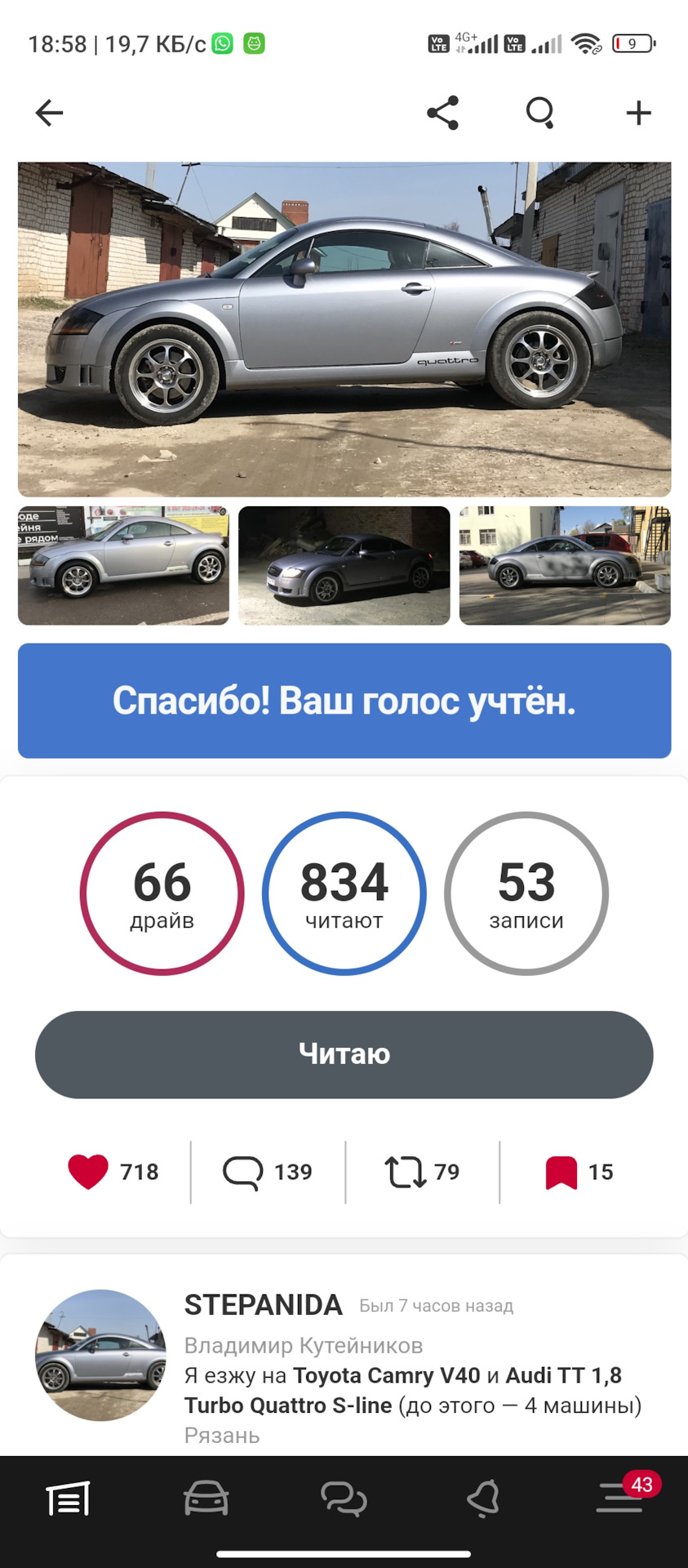The width and height of the screenshot is (688, 1568).
Task: Open the 139 comments
Action: (x=243, y=1172)
